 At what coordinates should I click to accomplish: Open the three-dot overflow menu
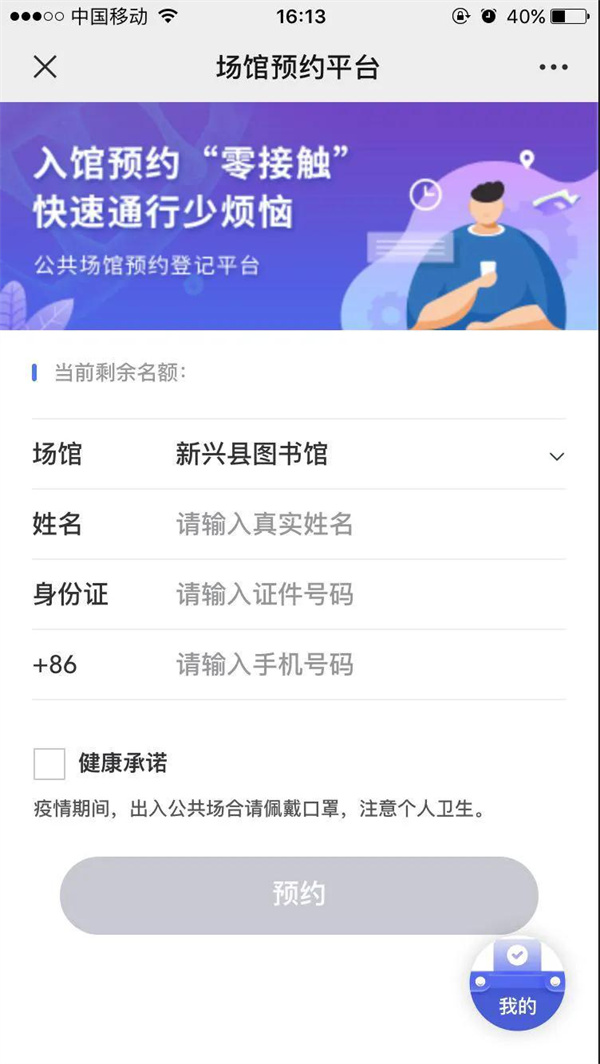[553, 67]
